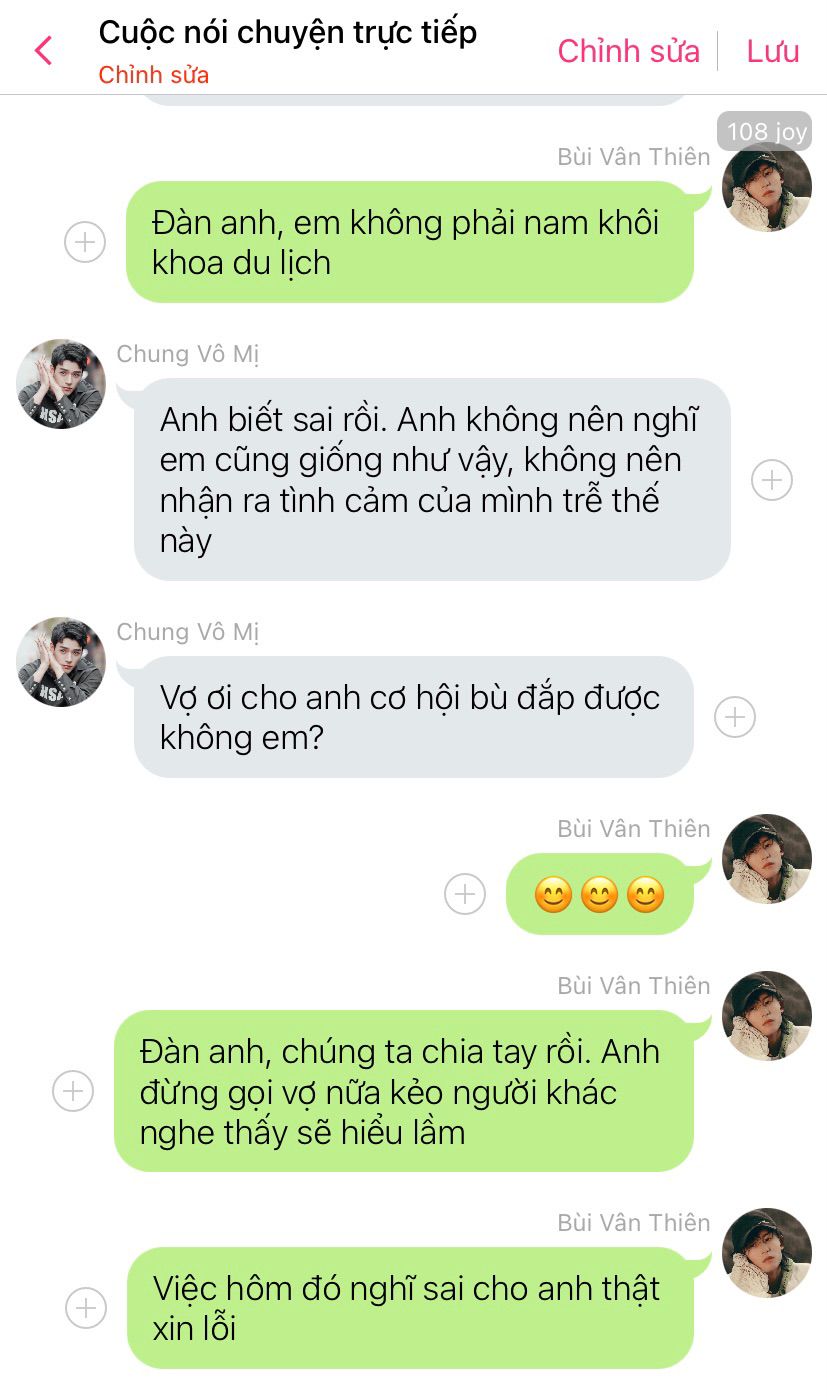Open the bubble "Anh biết sai rồi" to edit
The image size is (827, 1400).
pyautogui.click(x=432, y=479)
